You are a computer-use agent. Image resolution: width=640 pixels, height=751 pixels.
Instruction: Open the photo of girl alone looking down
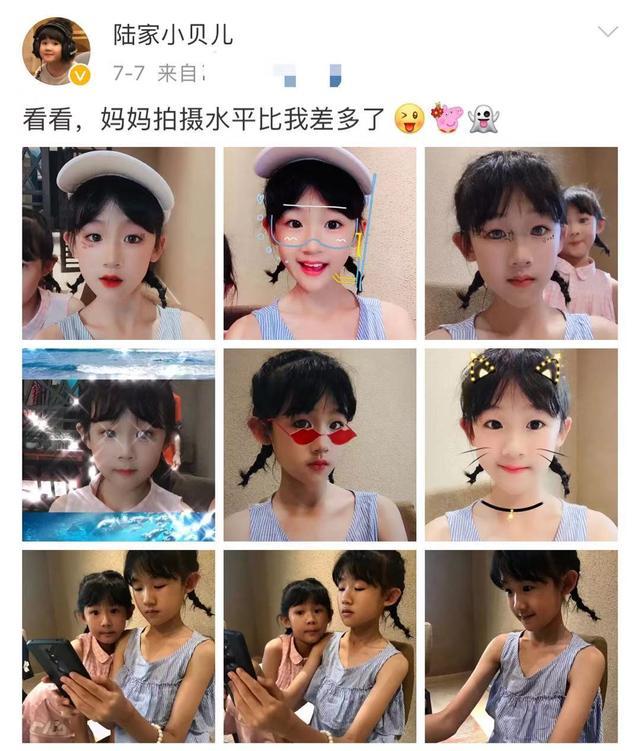[x=520, y=645]
